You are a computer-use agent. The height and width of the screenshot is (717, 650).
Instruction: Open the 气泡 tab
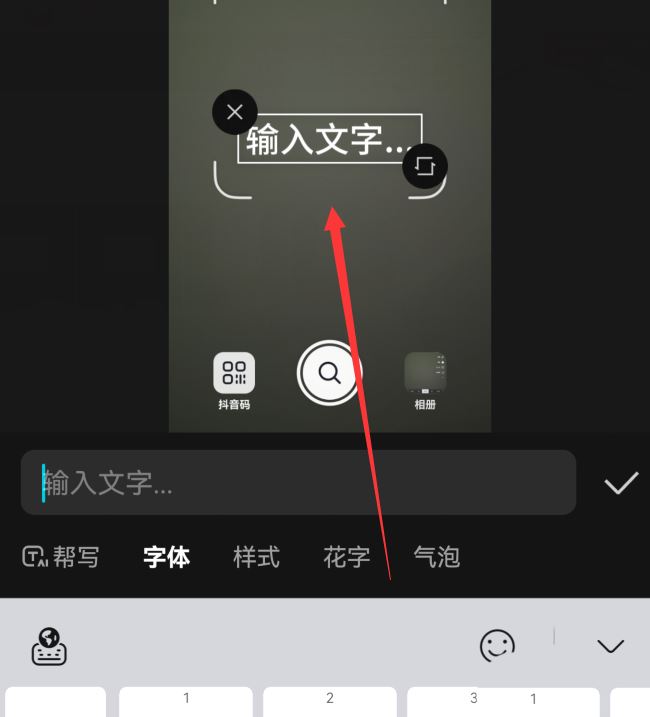click(437, 557)
